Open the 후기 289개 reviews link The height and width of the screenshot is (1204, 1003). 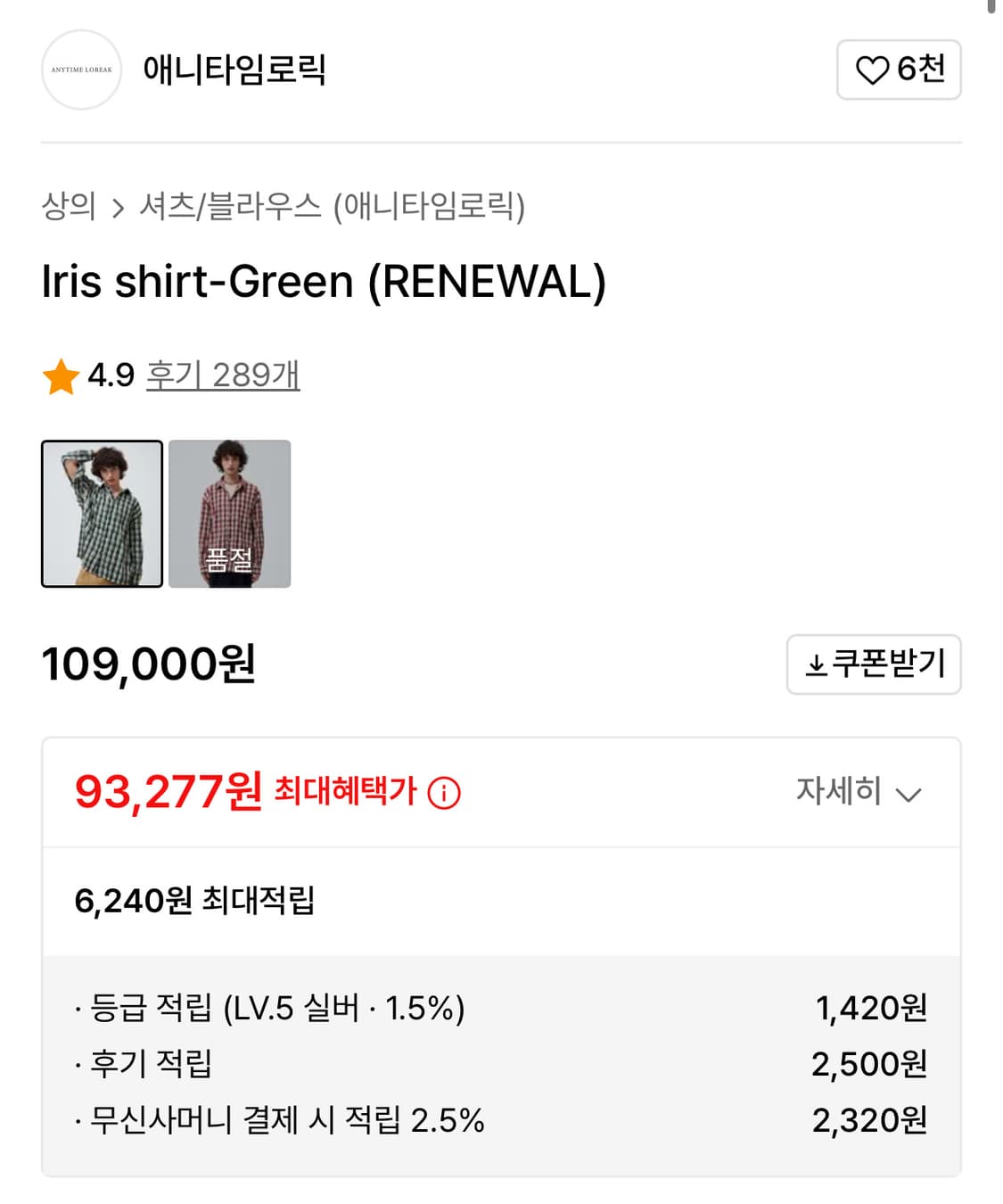(x=224, y=376)
